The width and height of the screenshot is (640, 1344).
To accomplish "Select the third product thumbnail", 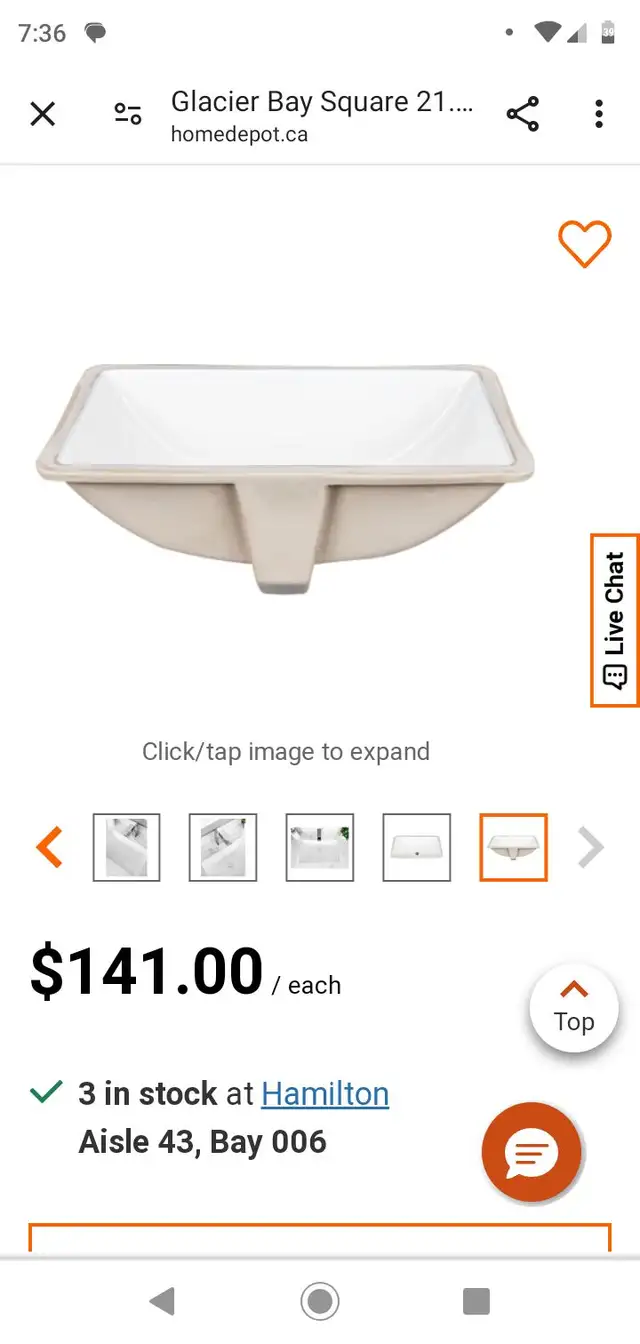I will pos(320,847).
